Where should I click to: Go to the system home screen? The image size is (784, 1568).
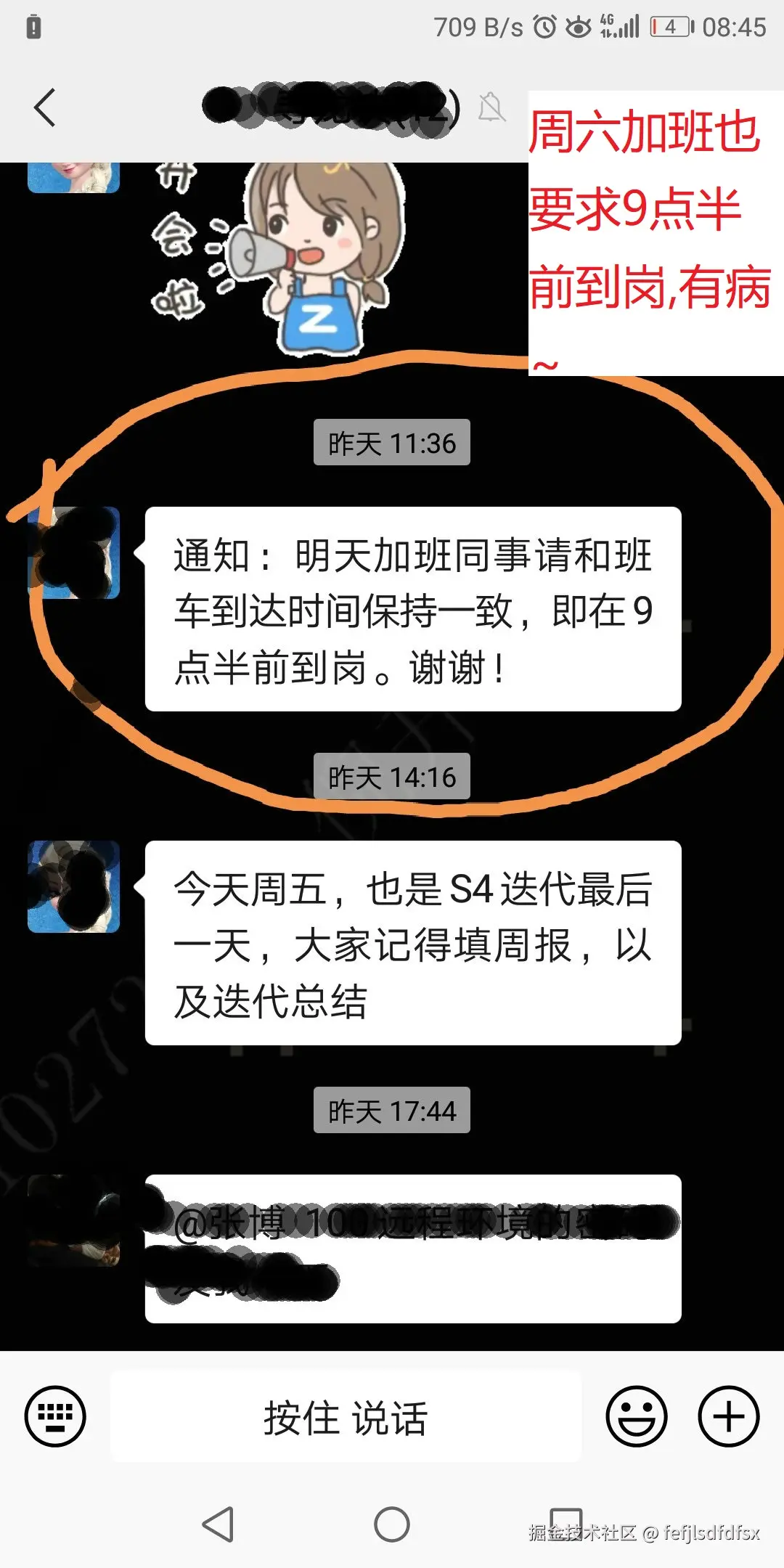click(392, 1524)
